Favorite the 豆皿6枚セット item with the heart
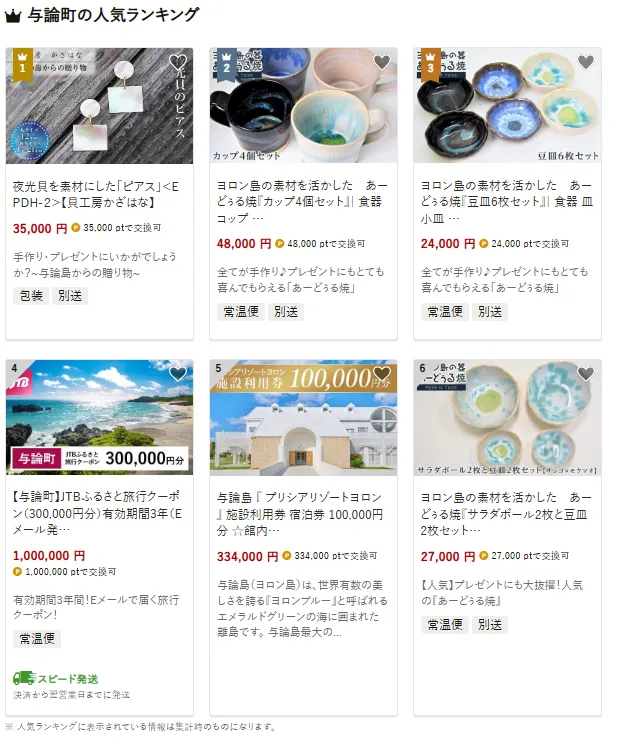This screenshot has width=621, height=745. tap(586, 62)
